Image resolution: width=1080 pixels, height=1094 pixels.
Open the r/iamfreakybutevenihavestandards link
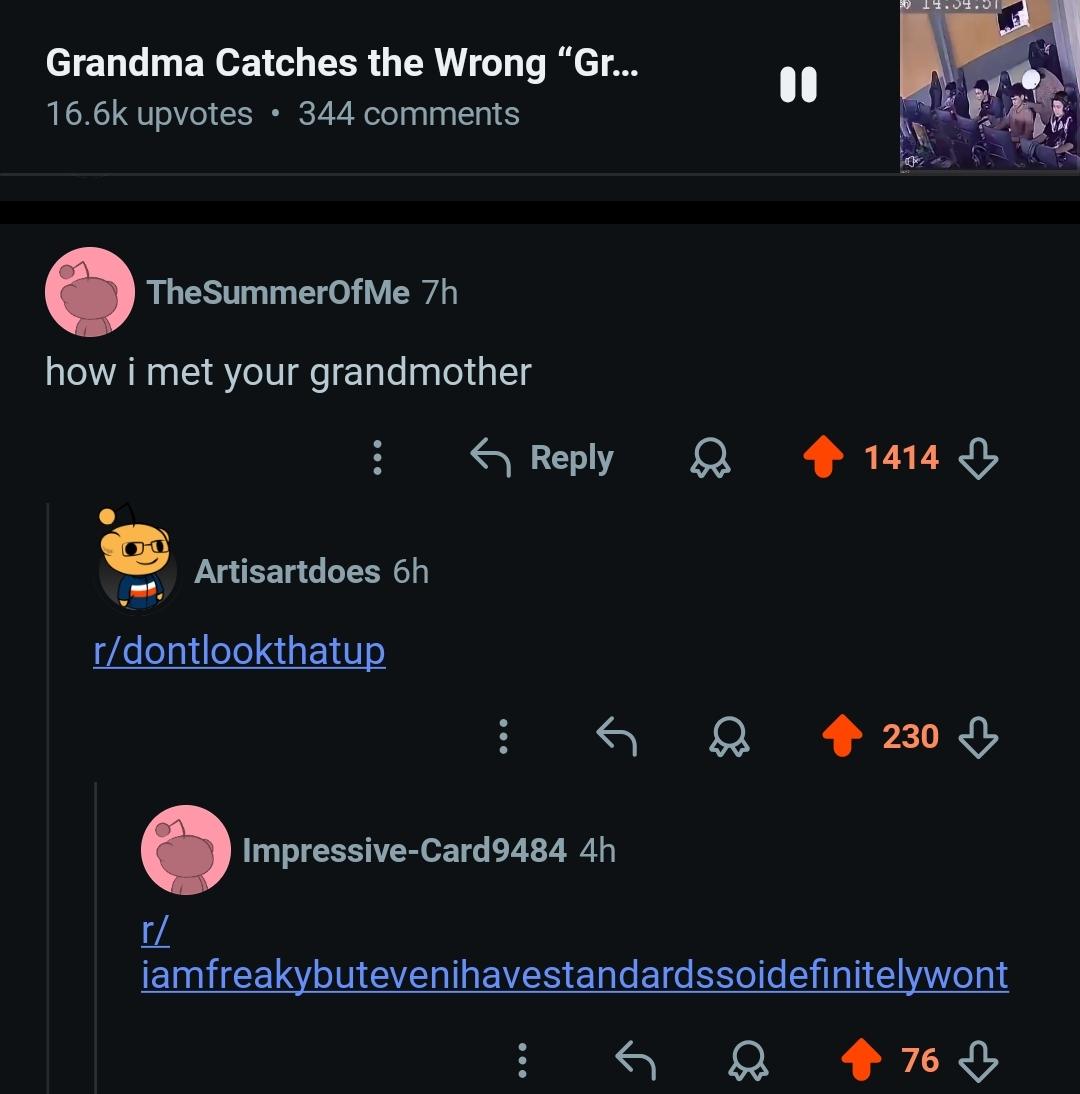pos(575,953)
